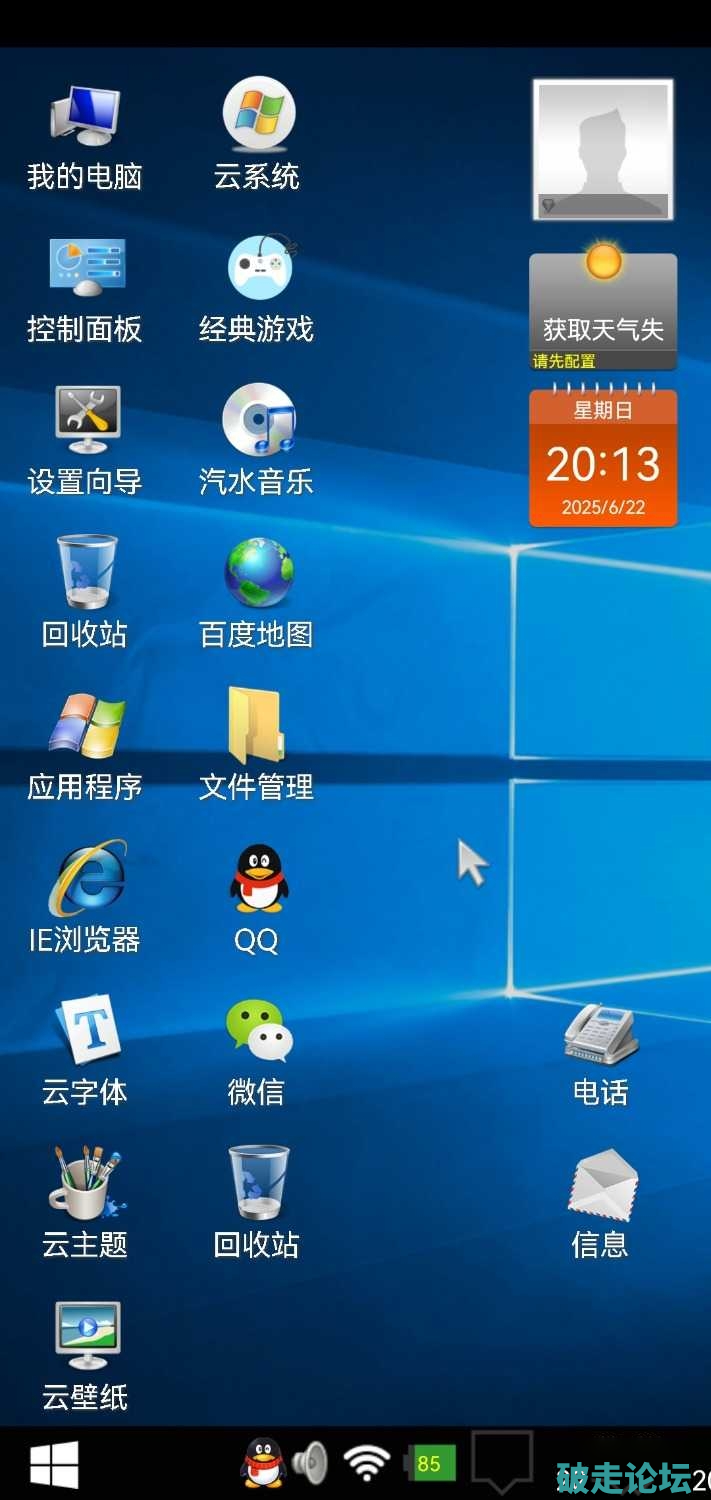Image resolution: width=711 pixels, height=1500 pixels.
Task: Tap the weather widget to configure
Action: click(603, 312)
